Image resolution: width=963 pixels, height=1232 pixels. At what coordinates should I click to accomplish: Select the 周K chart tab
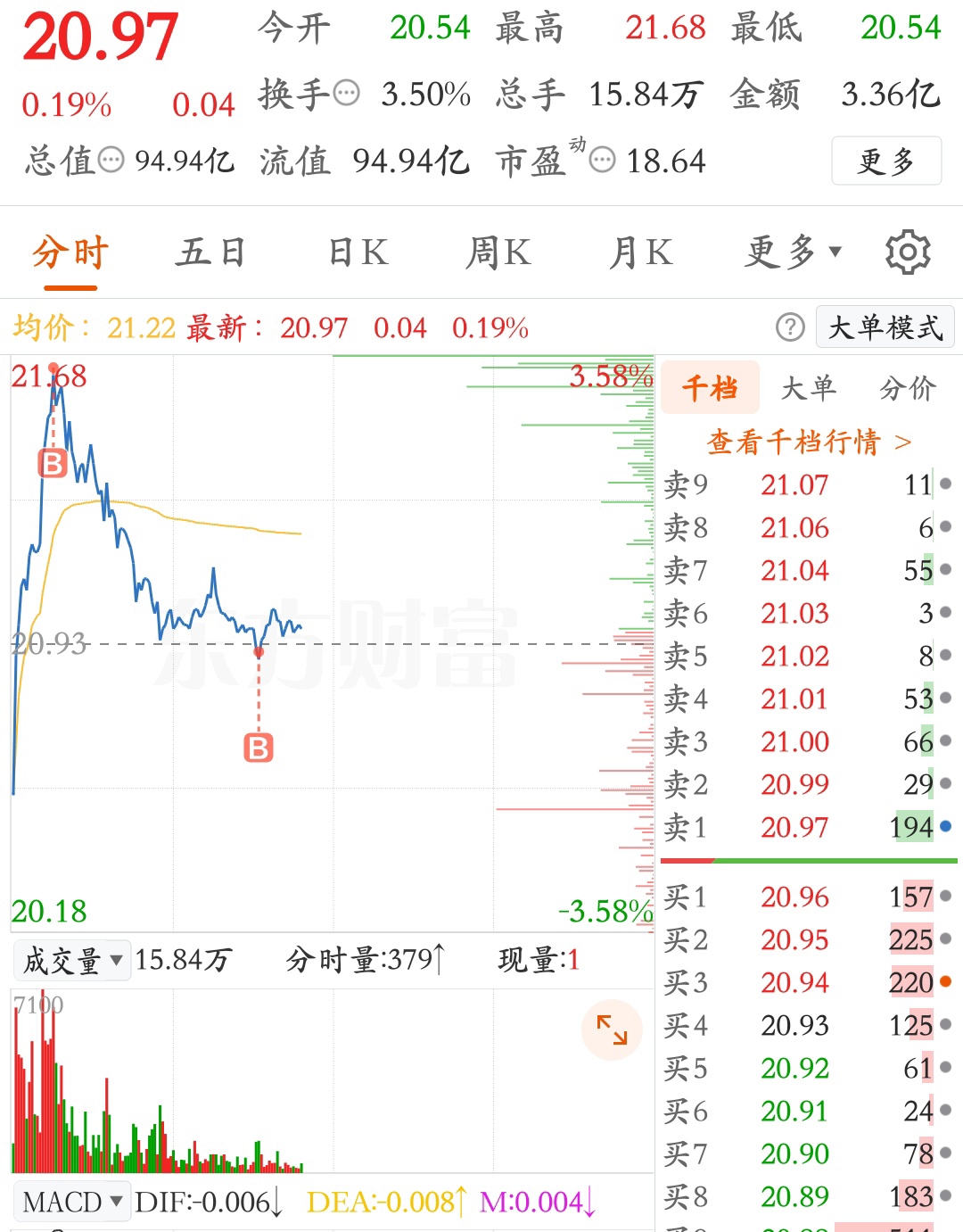pos(498,252)
